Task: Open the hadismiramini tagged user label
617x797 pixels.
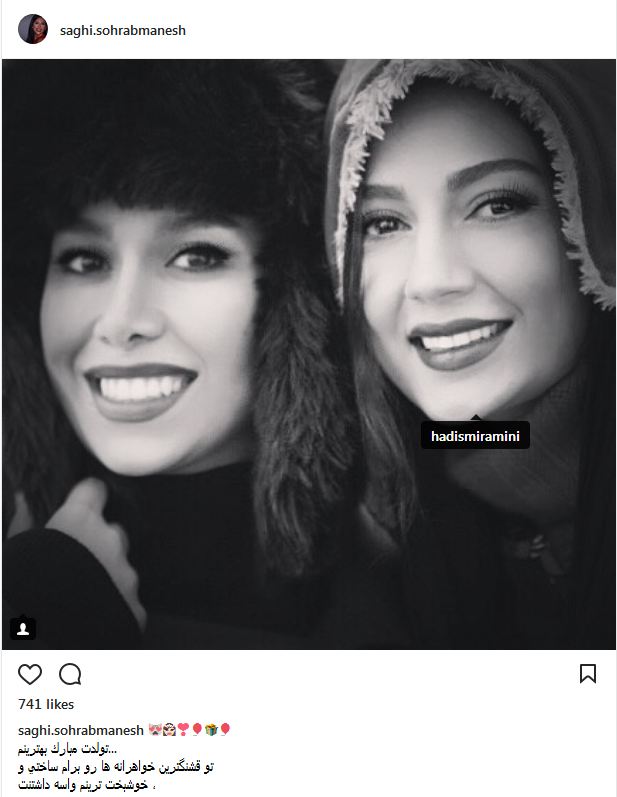Action: tap(475, 436)
